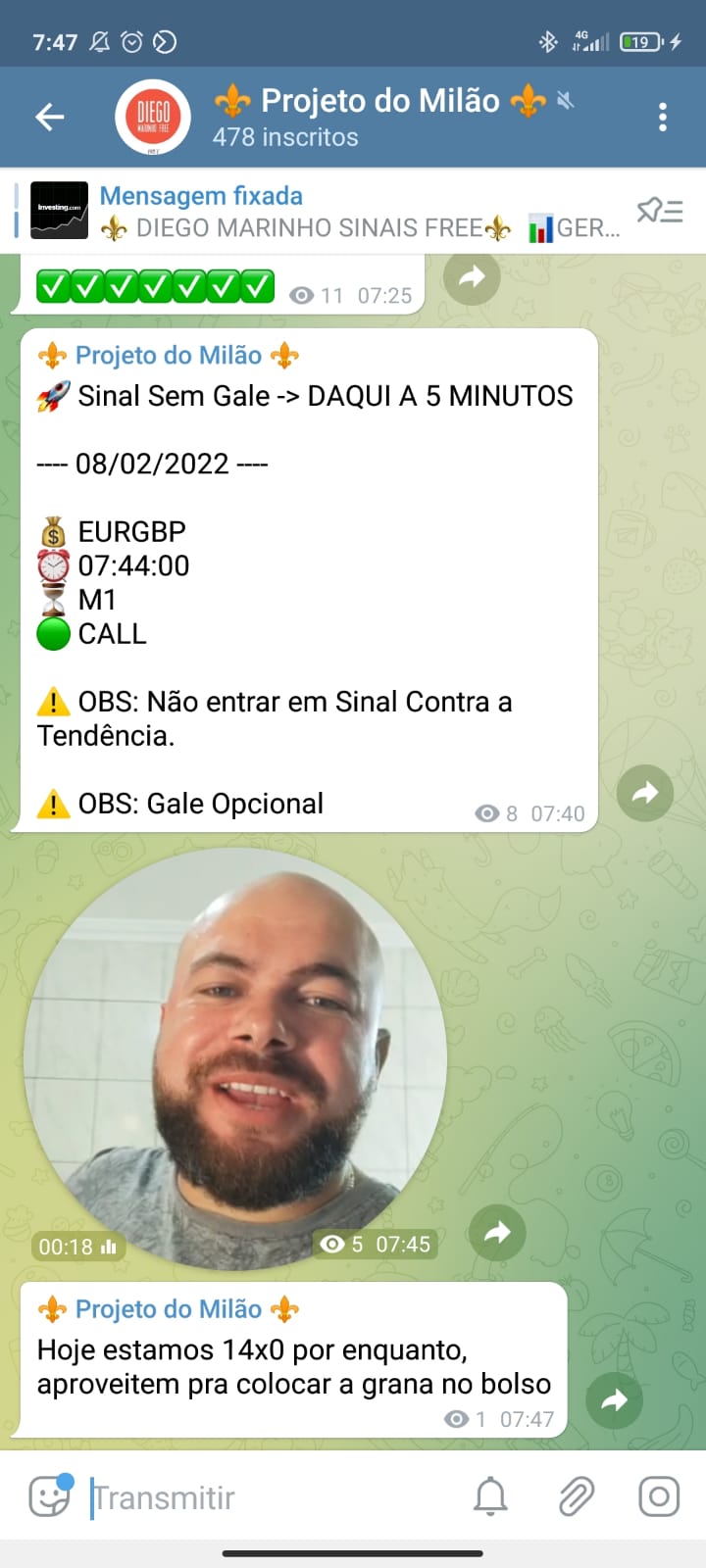Toggle the silent broadcast bell

[x=490, y=1496]
